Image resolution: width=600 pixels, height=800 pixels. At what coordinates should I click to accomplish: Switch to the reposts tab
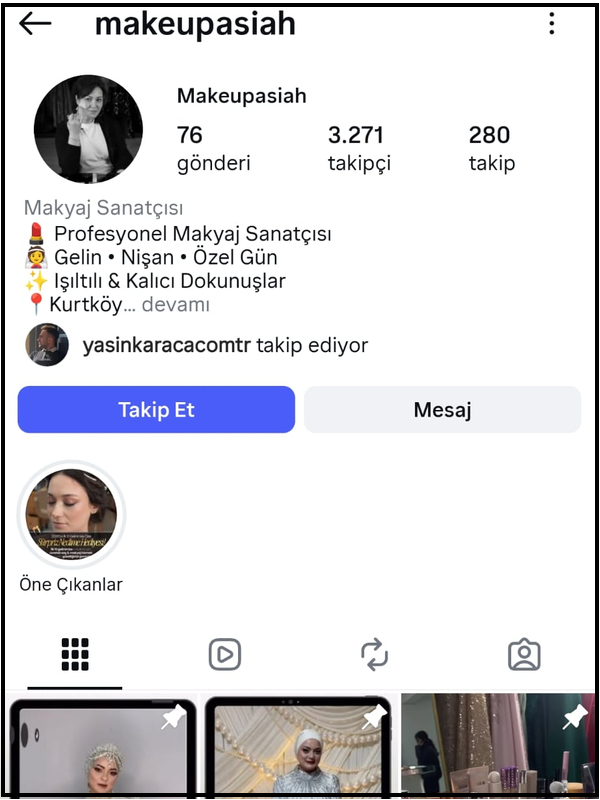pos(374,654)
